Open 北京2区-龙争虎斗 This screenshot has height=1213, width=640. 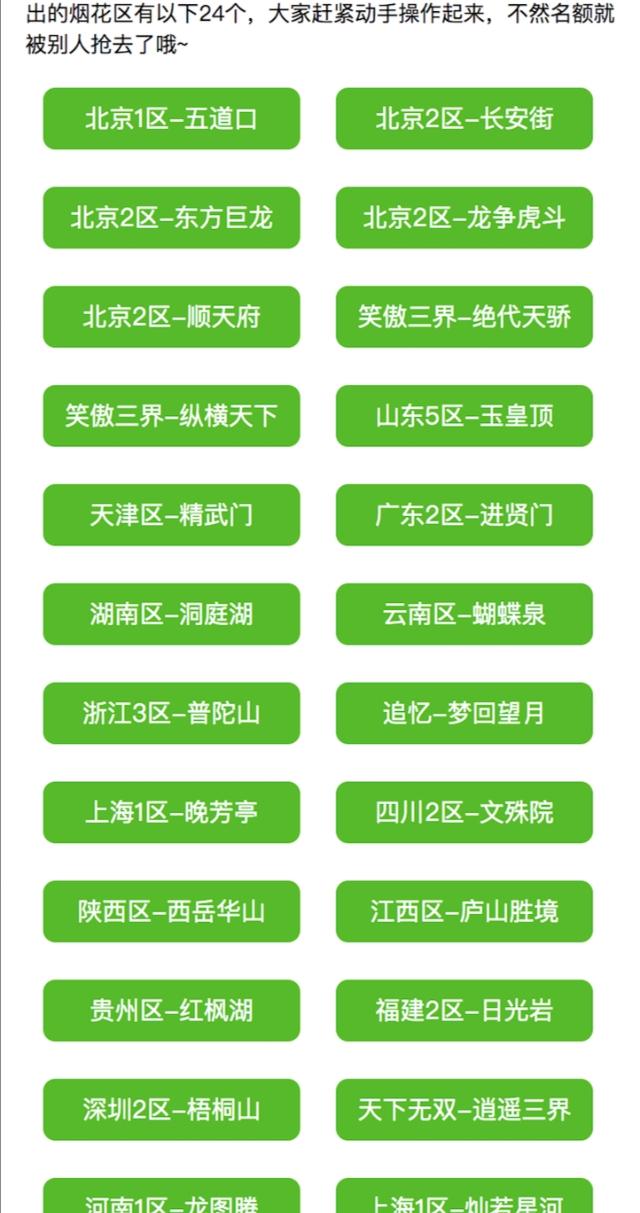coord(464,218)
